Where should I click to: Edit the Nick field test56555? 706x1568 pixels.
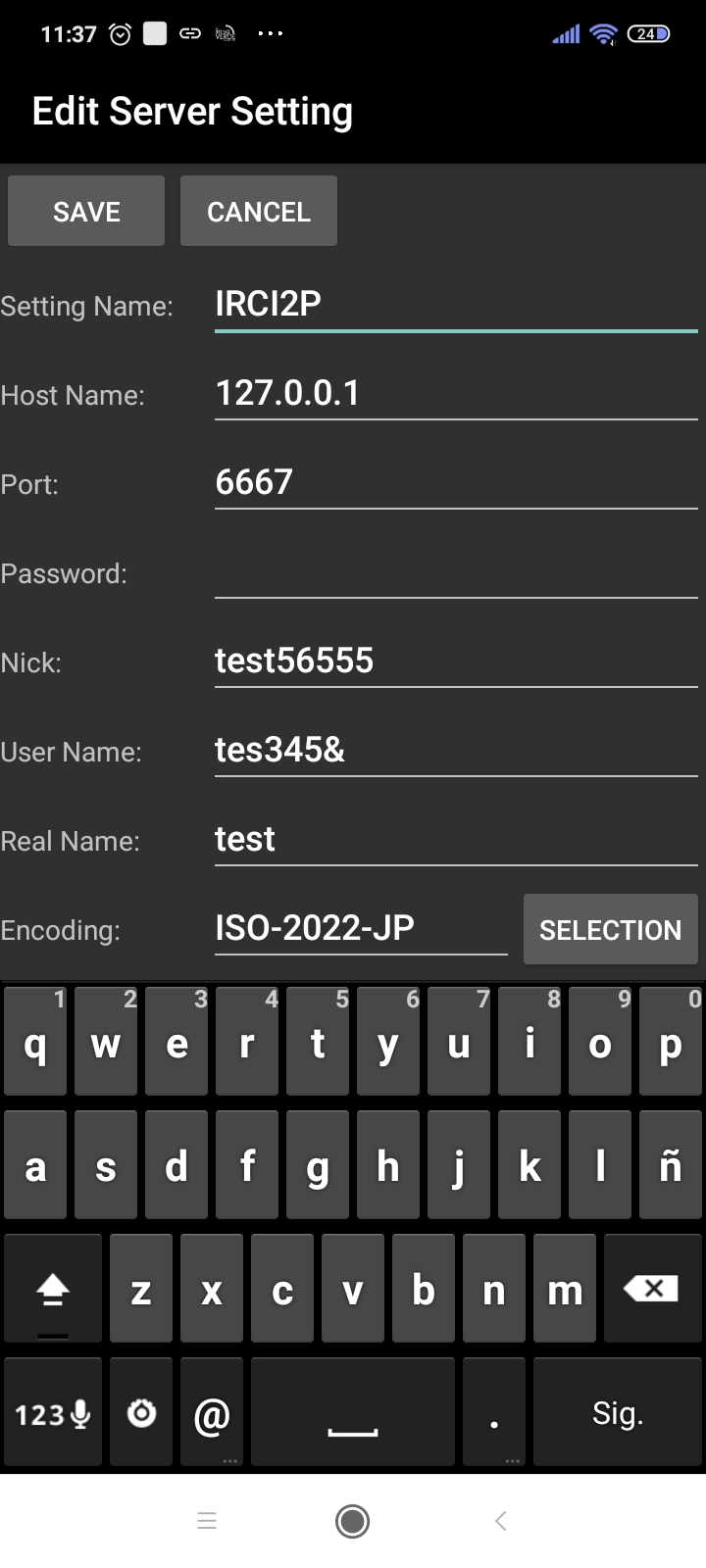[x=456, y=661]
